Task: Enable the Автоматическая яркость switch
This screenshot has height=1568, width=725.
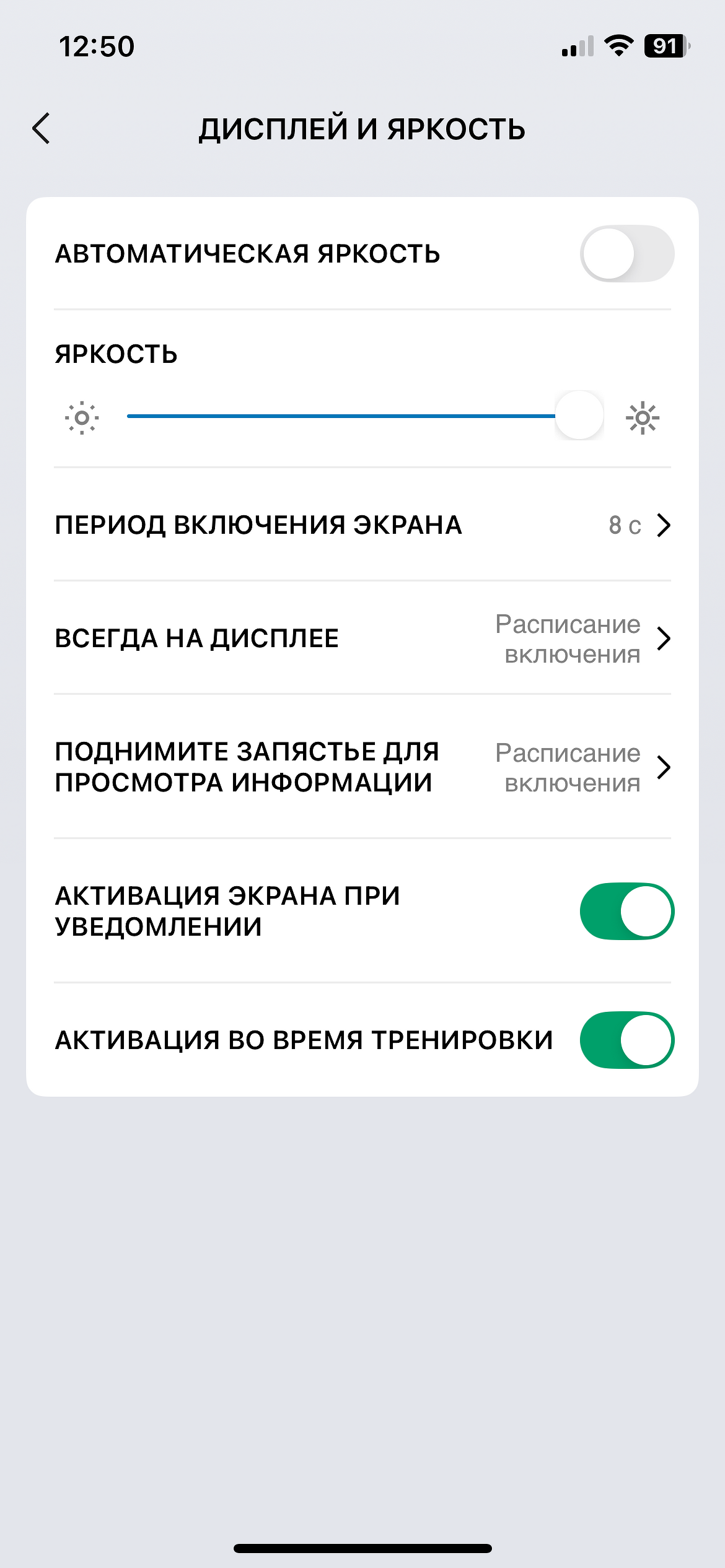Action: coord(626,254)
